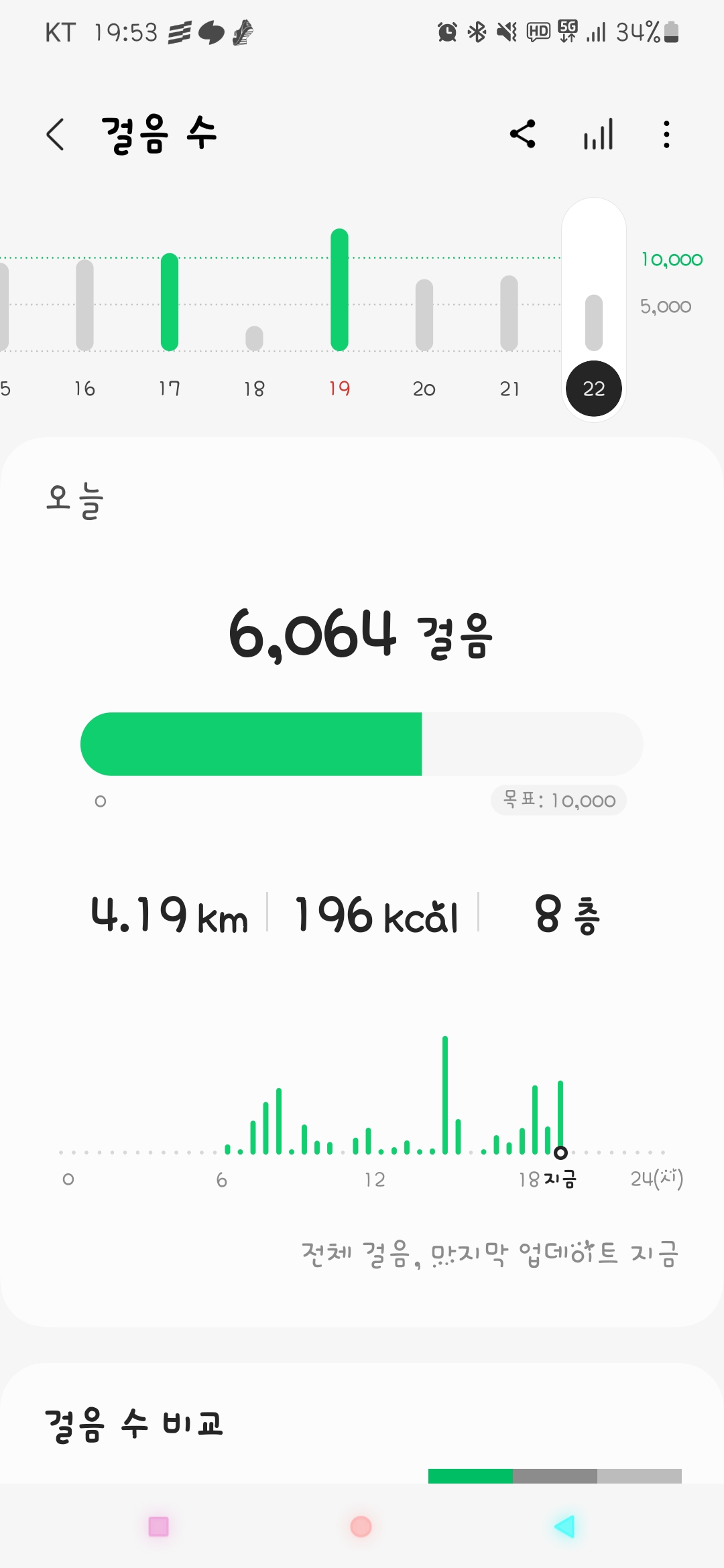Select day 22 in the chart
724x1568 pixels.
[594, 388]
